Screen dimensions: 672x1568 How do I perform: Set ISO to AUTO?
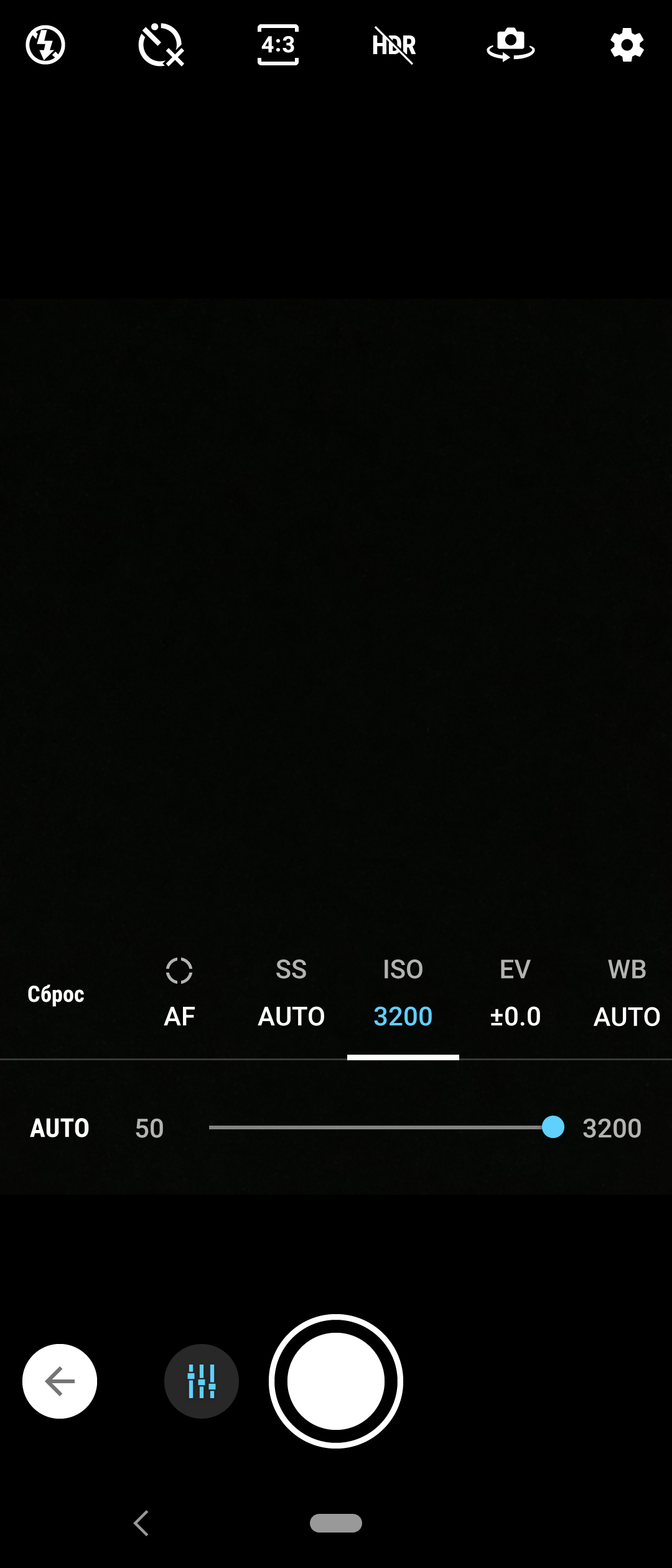pyautogui.click(x=60, y=1128)
